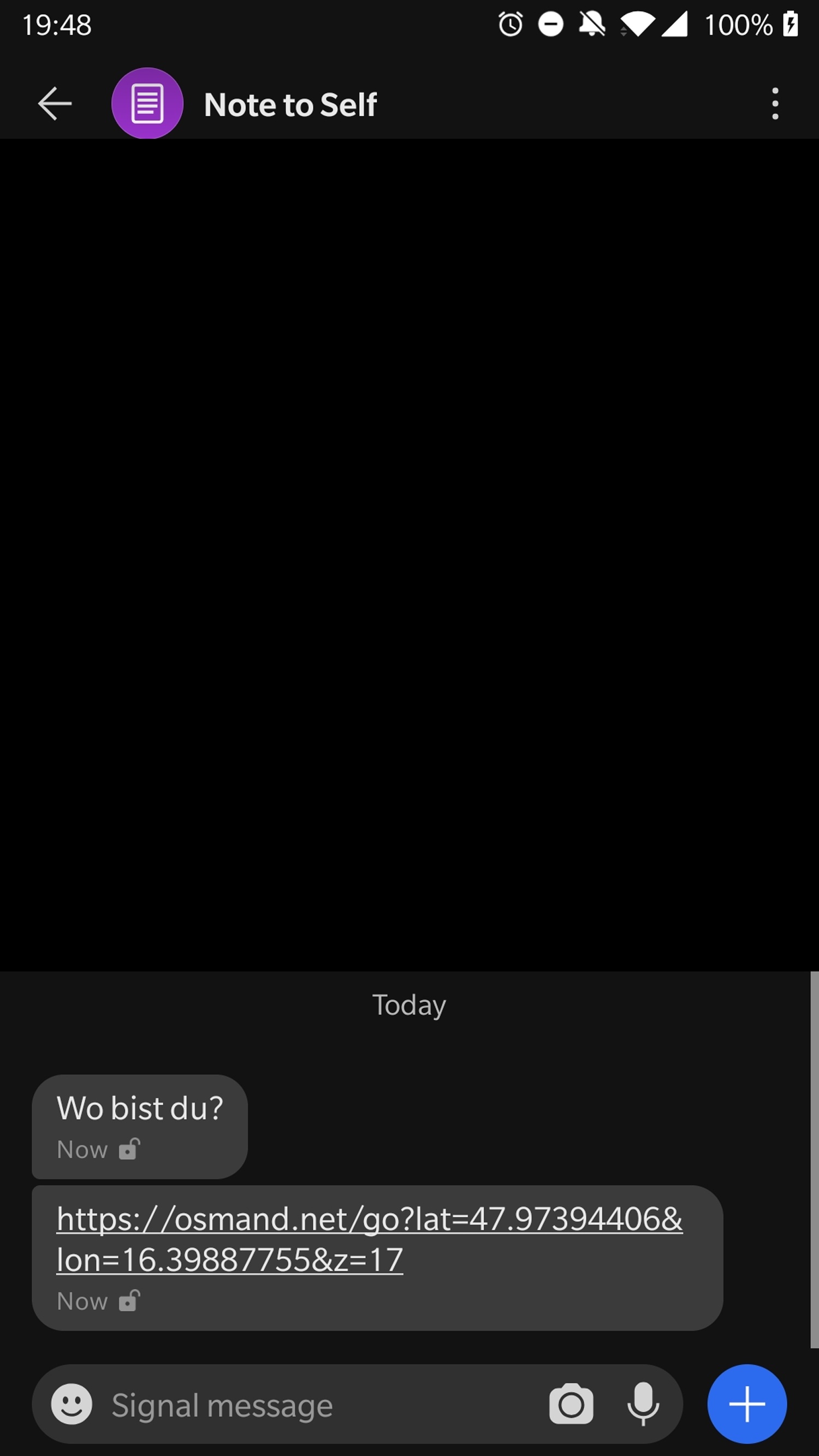Tap the microphone to record voice message

(x=643, y=1404)
